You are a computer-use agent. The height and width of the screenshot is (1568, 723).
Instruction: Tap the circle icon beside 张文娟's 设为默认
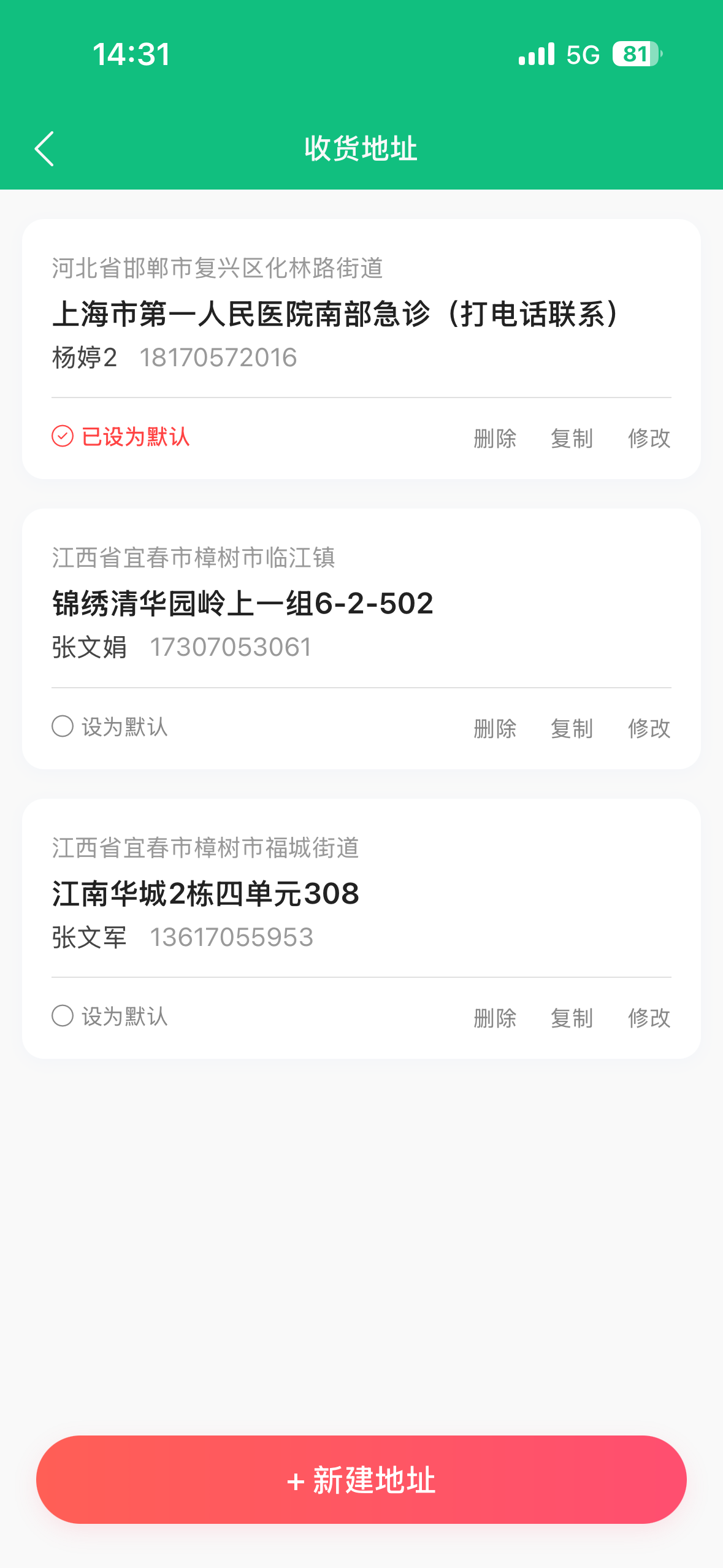click(x=63, y=727)
